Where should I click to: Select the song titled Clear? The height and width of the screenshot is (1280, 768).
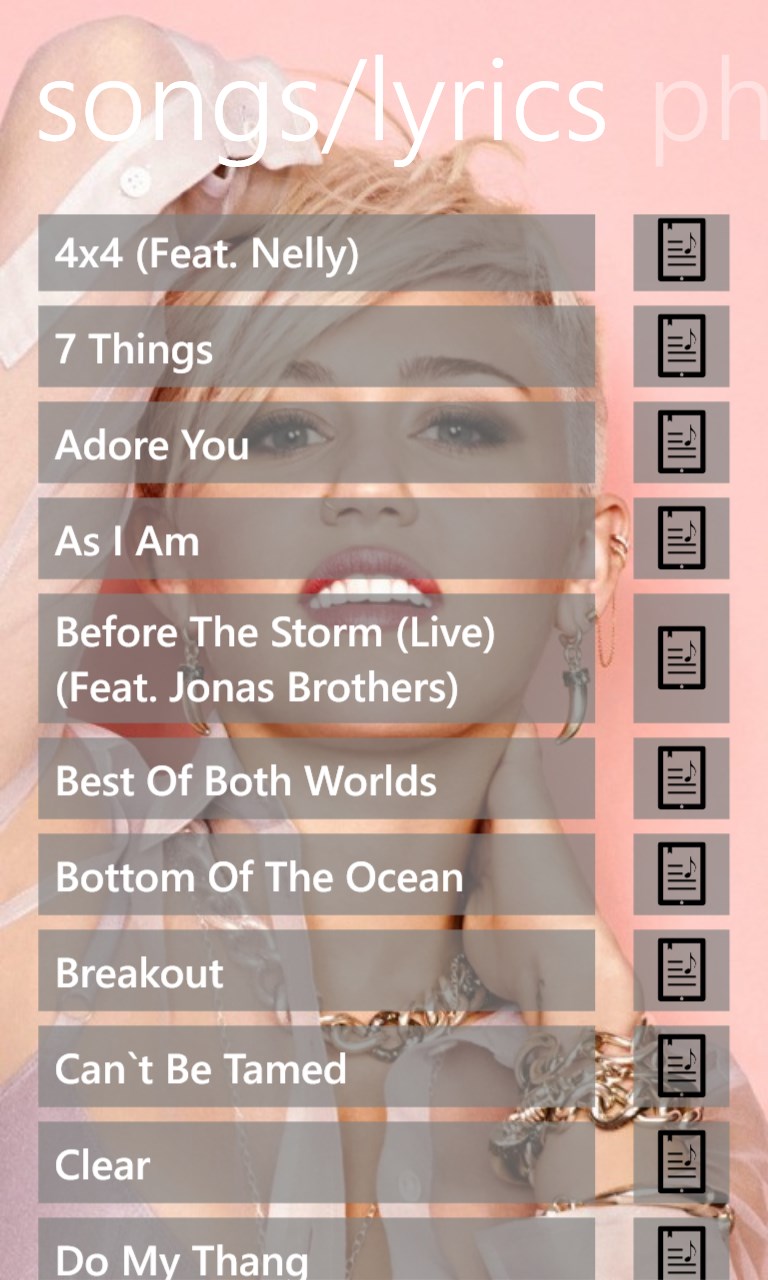click(316, 1163)
